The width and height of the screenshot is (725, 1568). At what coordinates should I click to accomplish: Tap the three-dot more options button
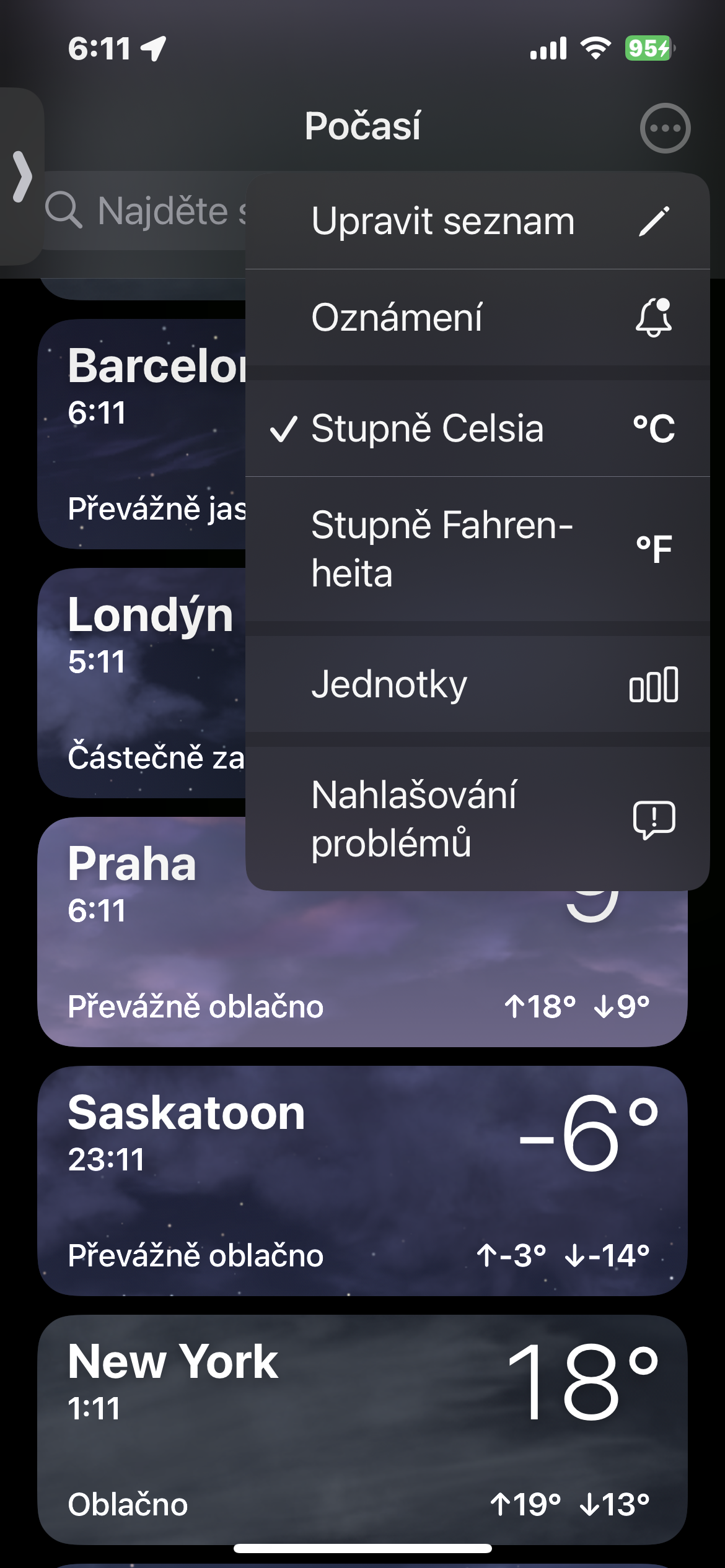pyautogui.click(x=665, y=128)
